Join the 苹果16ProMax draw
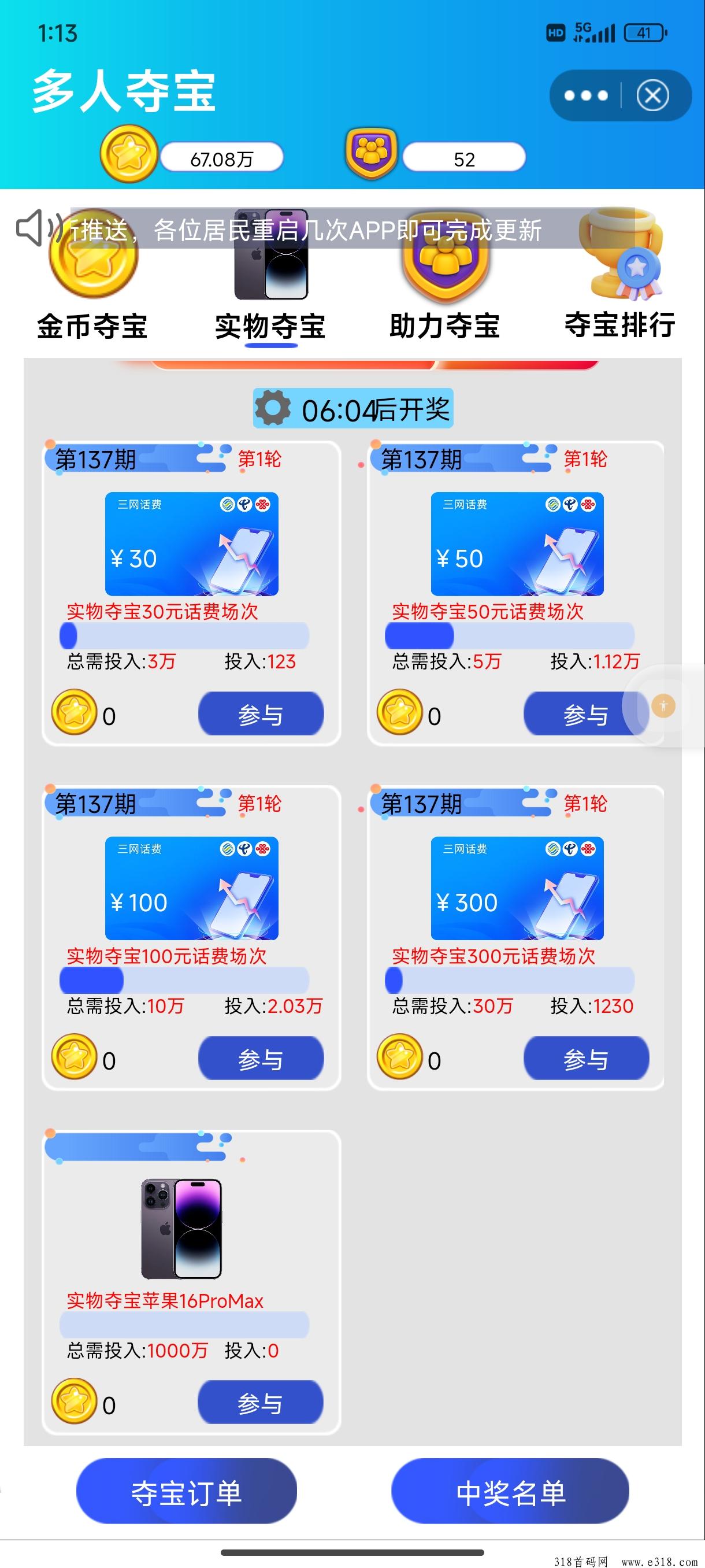This screenshot has height=1568, width=705. point(261,1403)
